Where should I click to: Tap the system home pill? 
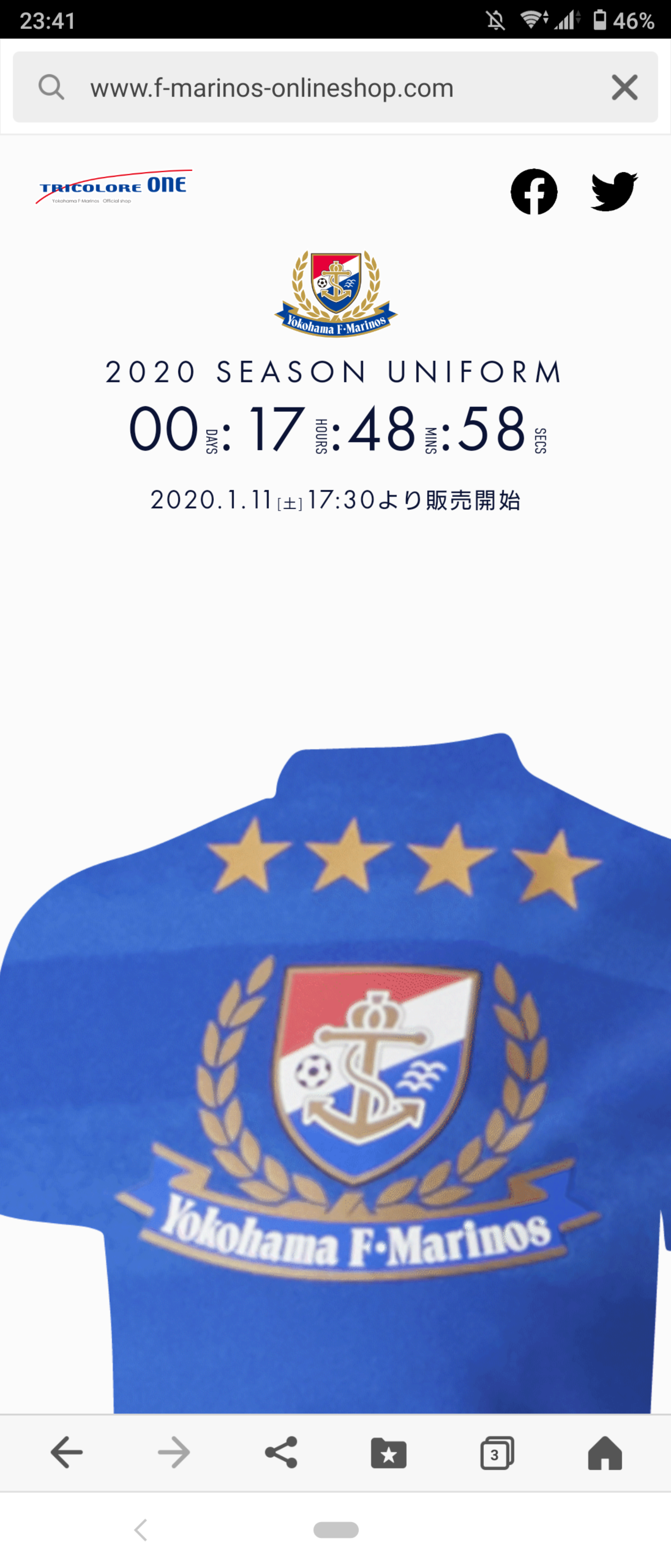336,1530
